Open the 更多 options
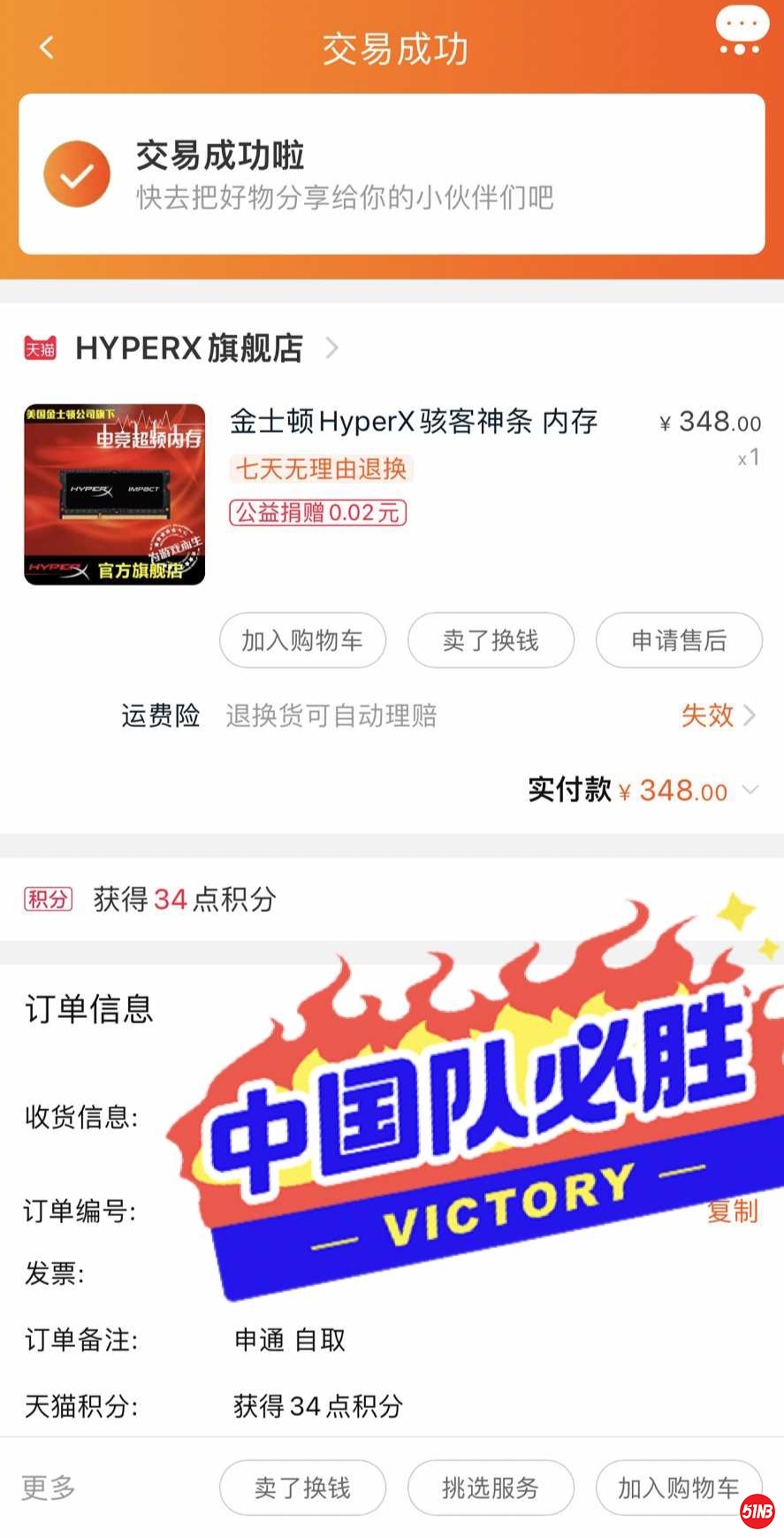 [49, 1488]
